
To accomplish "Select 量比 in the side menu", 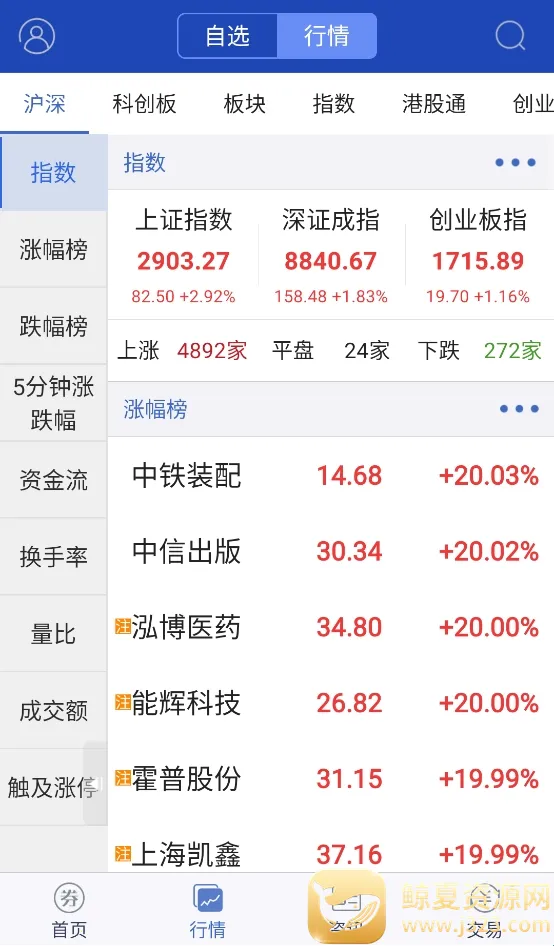I will (x=54, y=633).
